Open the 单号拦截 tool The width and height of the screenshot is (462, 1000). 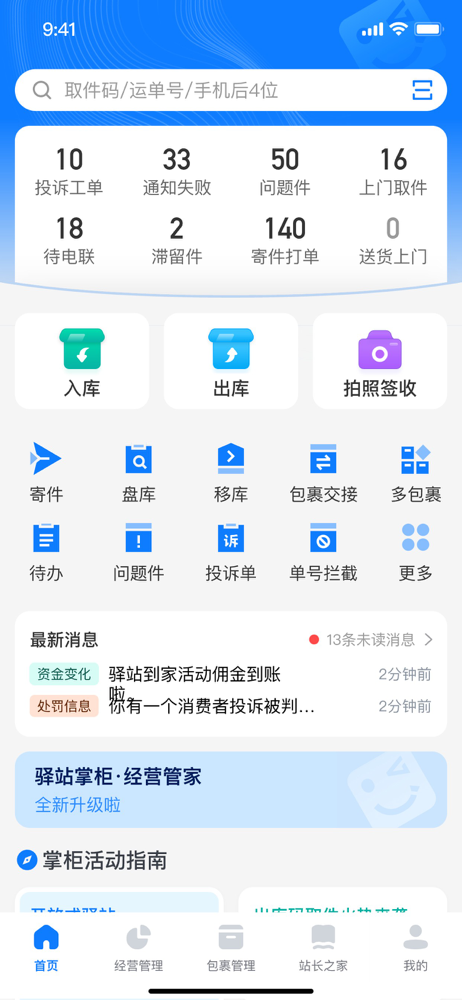(x=323, y=552)
